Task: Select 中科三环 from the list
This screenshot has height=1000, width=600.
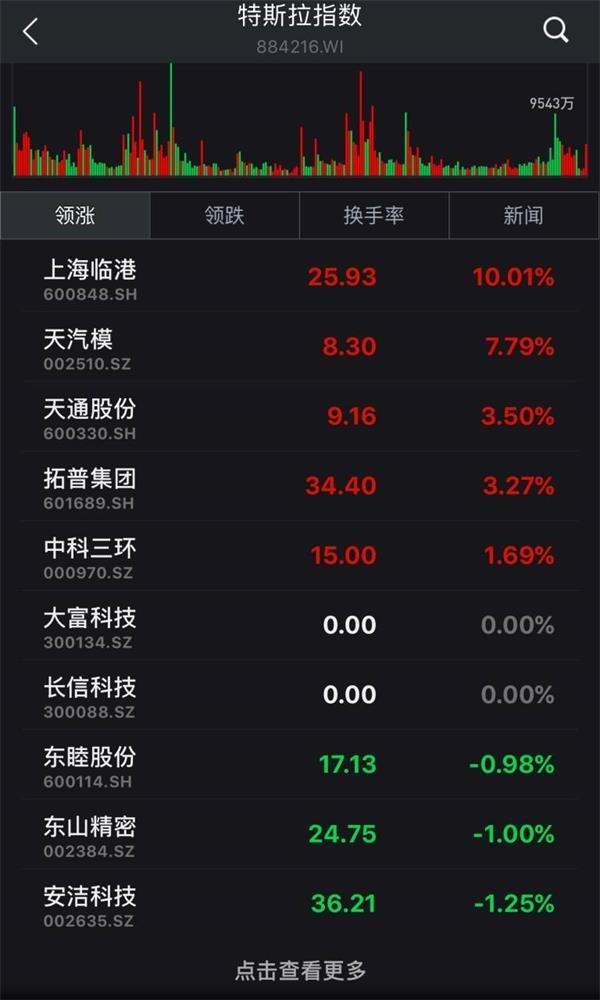Action: pos(300,555)
